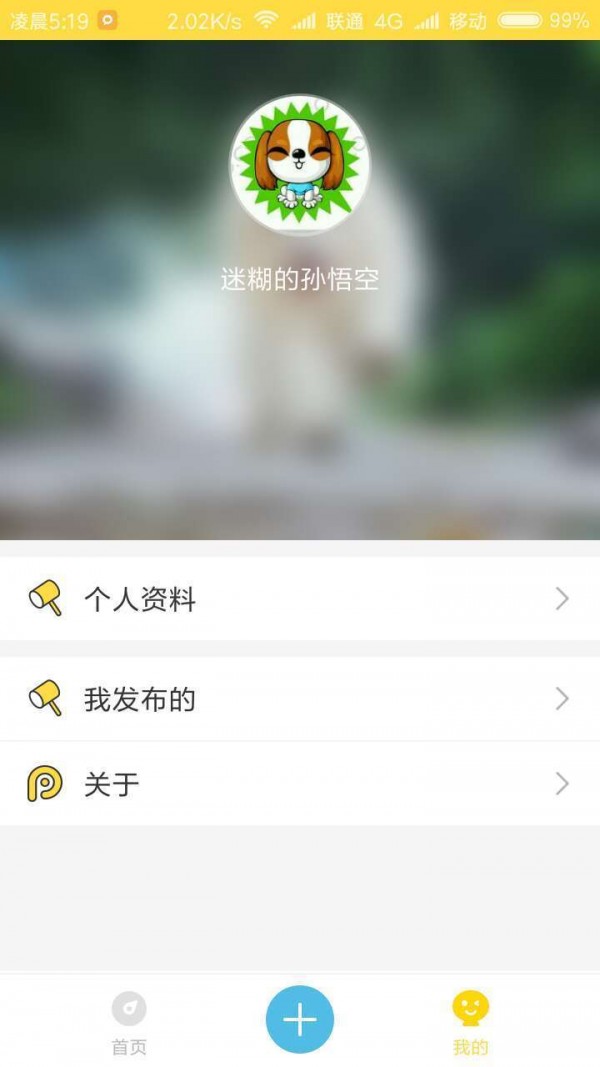Screen dimensions: 600x1067
Task: Tap the dog profile avatar
Action: pyautogui.click(x=300, y=165)
